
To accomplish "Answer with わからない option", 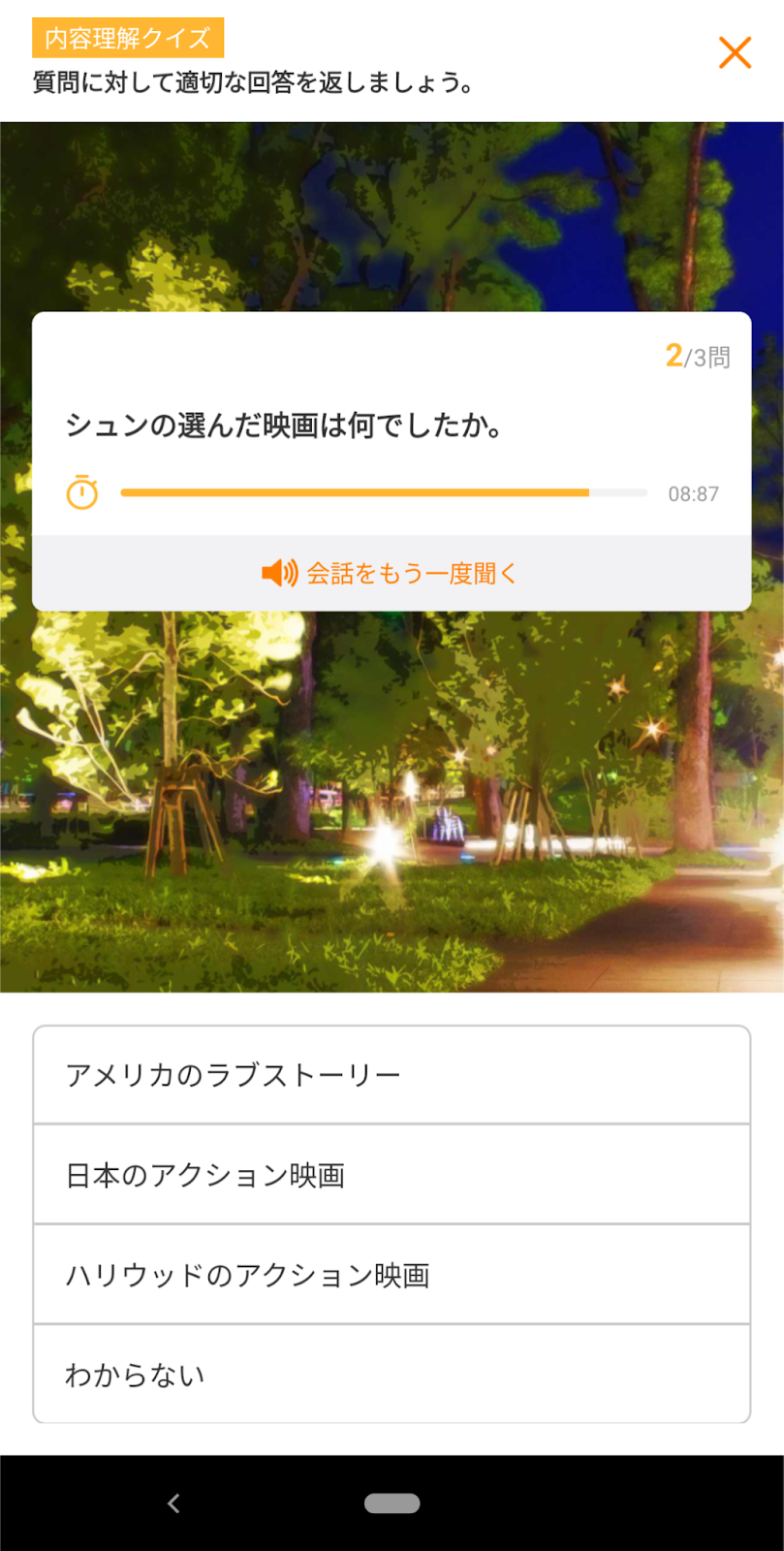I will [392, 1375].
